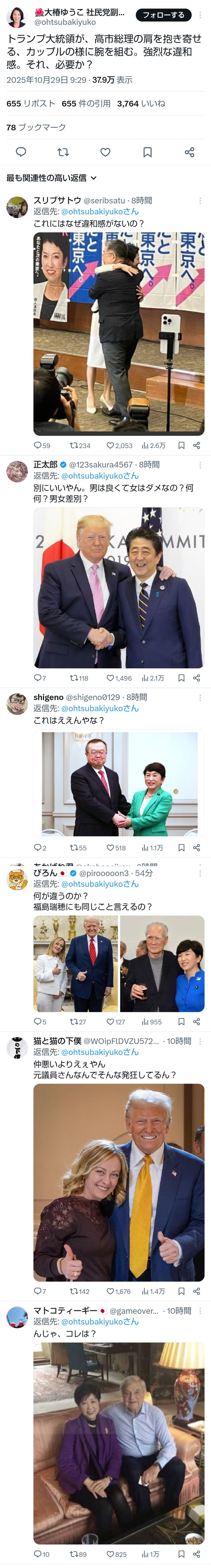The width and height of the screenshot is (211, 1568).
Task: Bookmark ぴろん's reply
Action: [x=181, y=1021]
